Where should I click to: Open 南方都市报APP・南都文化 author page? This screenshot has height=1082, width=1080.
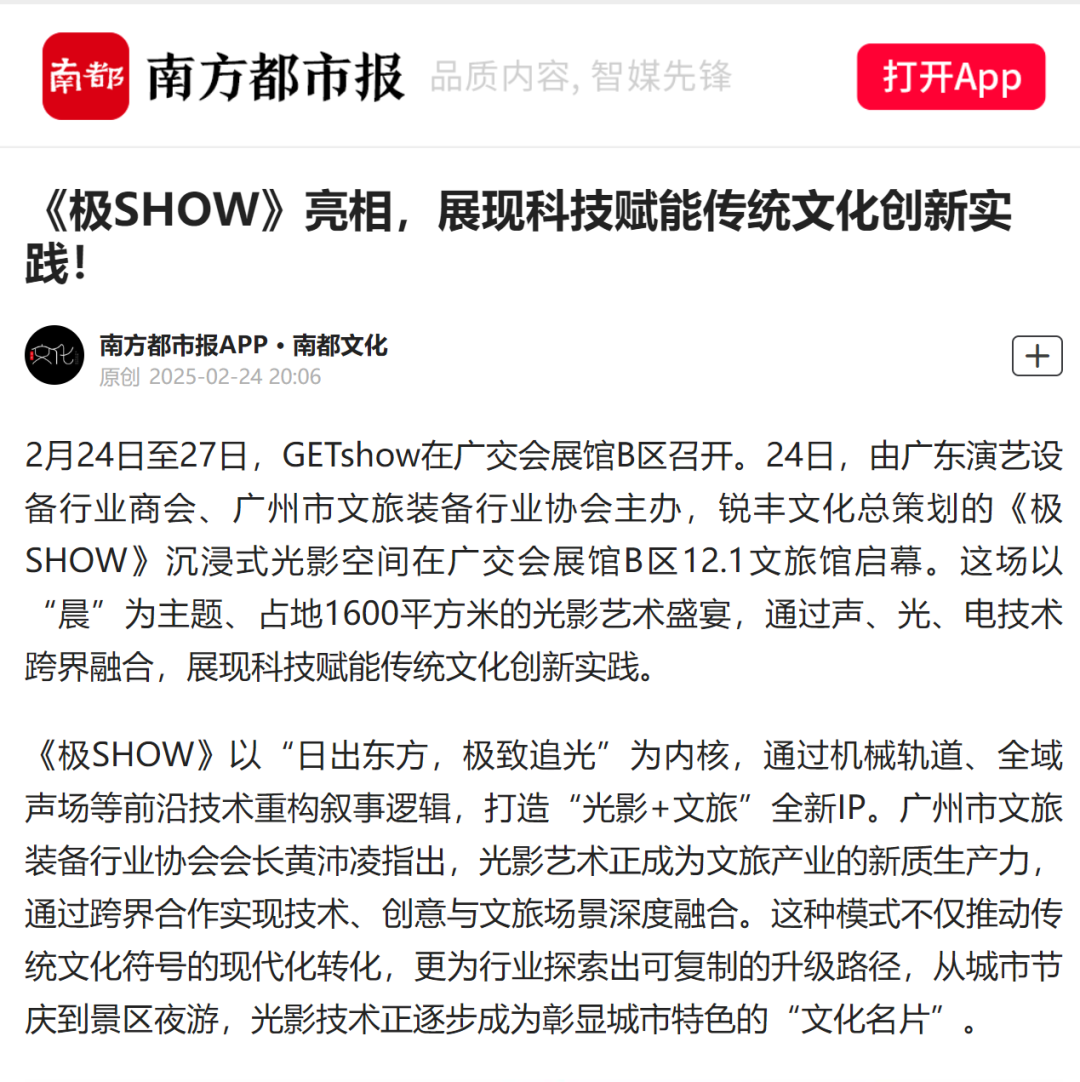click(x=243, y=345)
